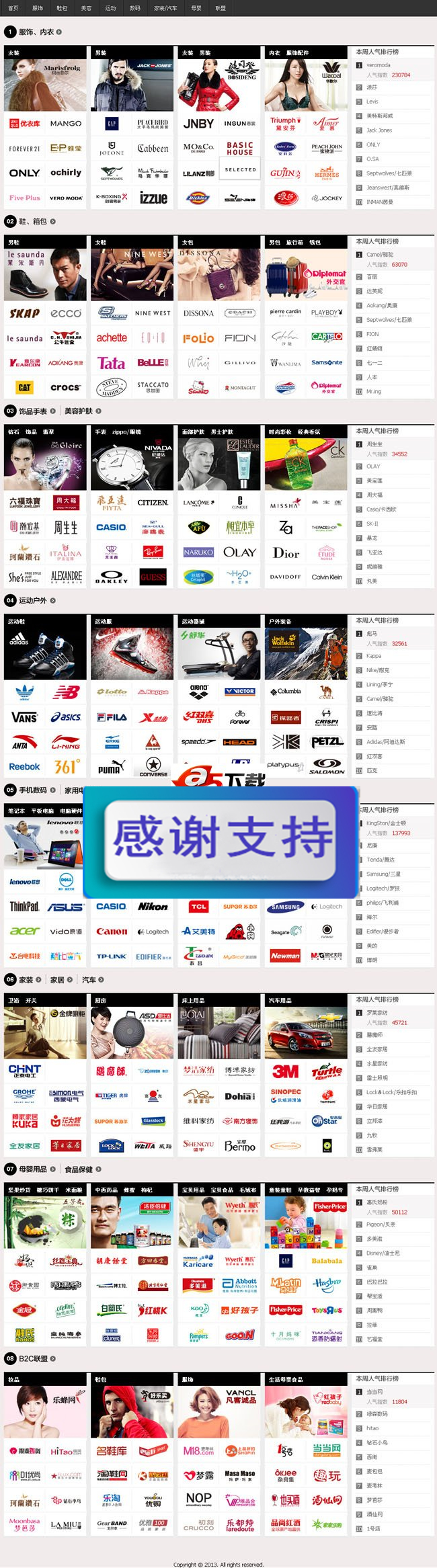Open the 服饰、内衣 section arrow
437x1568 pixels.
(59, 32)
